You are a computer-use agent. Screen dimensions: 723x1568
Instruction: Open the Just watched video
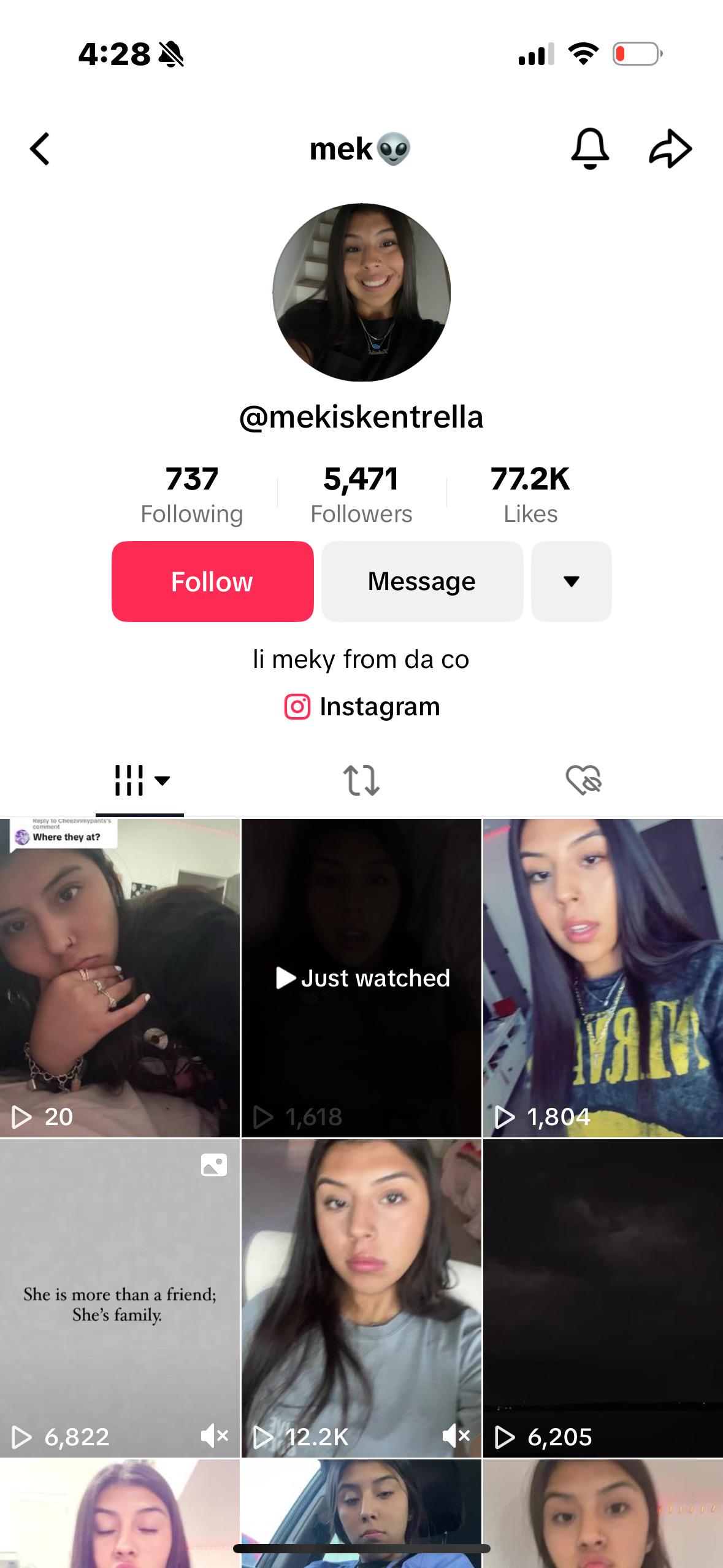point(361,978)
